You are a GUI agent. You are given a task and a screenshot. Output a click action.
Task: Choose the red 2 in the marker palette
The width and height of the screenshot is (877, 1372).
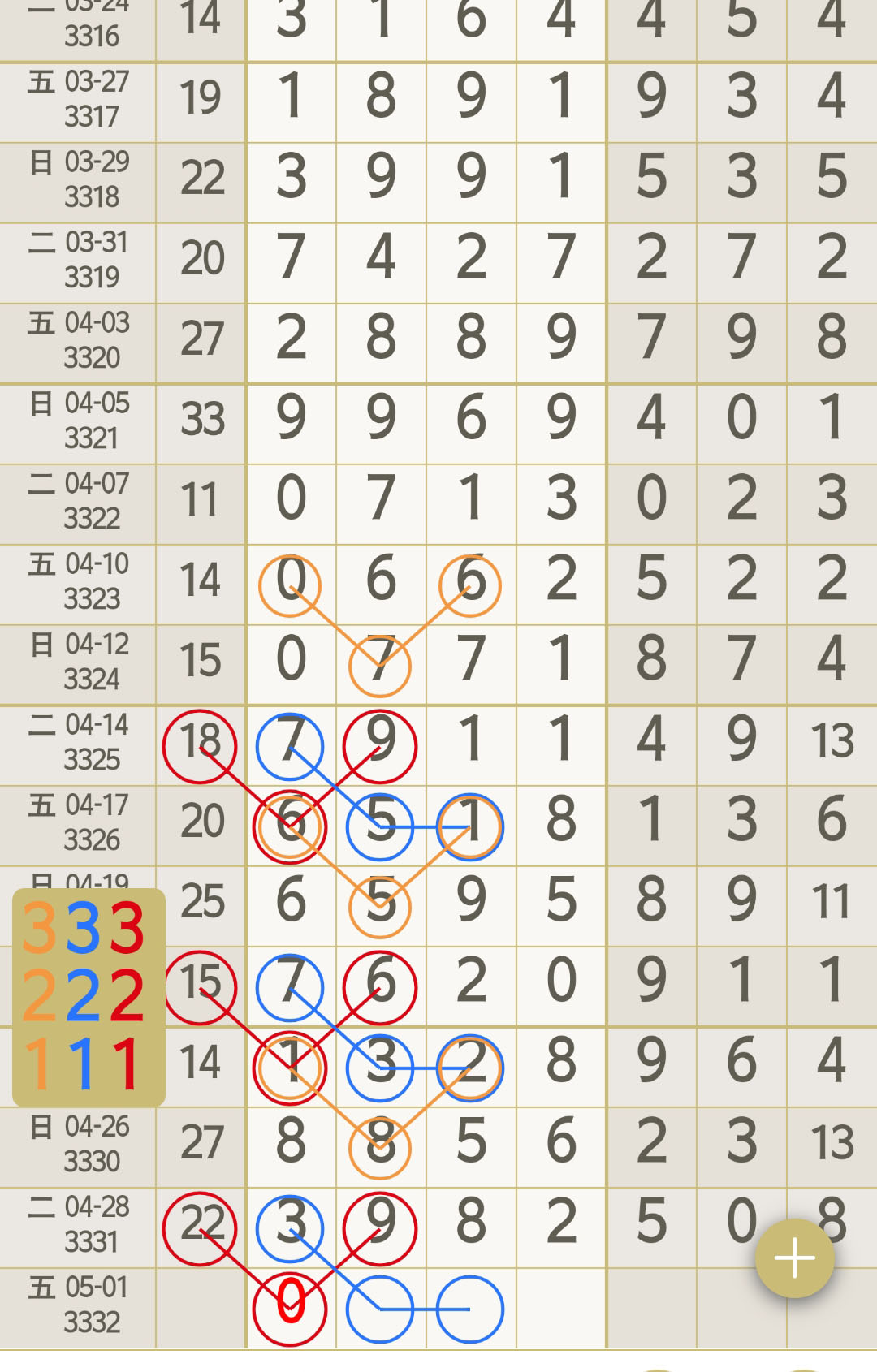(126, 996)
